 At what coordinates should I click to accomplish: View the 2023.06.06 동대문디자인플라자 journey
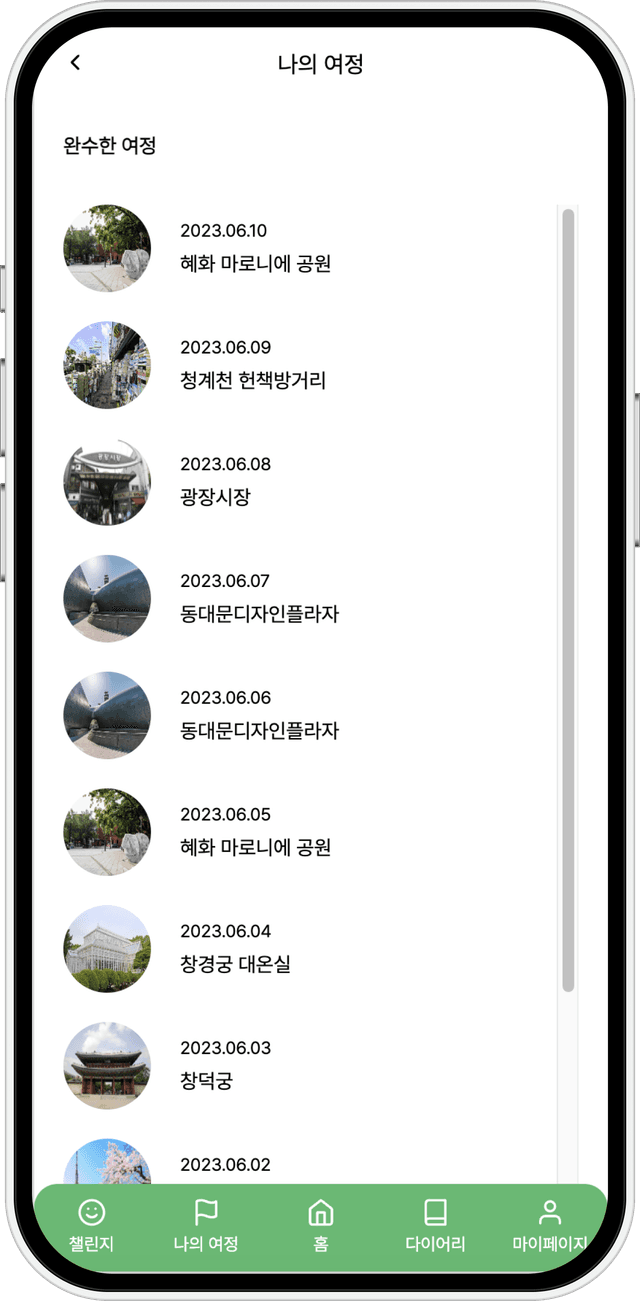pos(259,716)
